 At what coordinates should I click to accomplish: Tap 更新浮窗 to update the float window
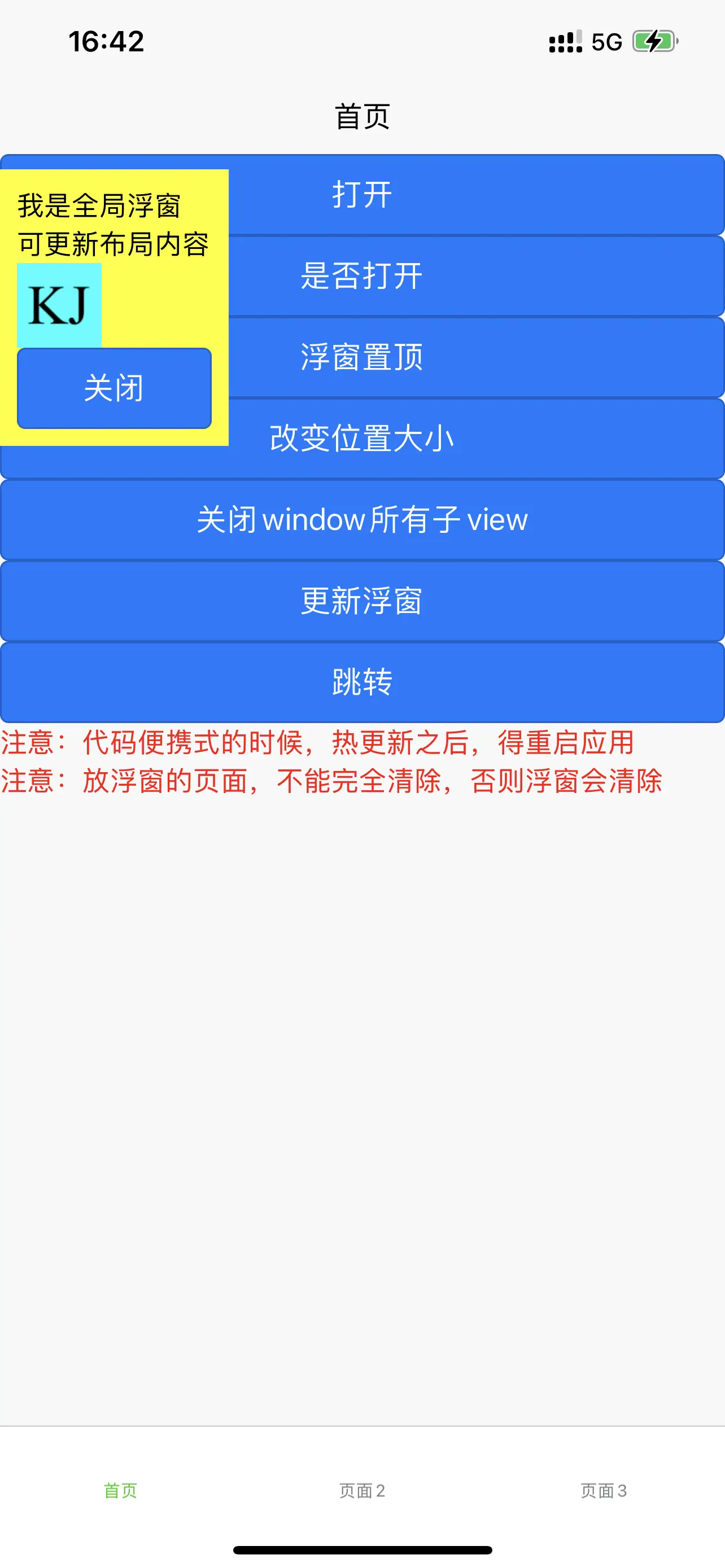pos(362,601)
